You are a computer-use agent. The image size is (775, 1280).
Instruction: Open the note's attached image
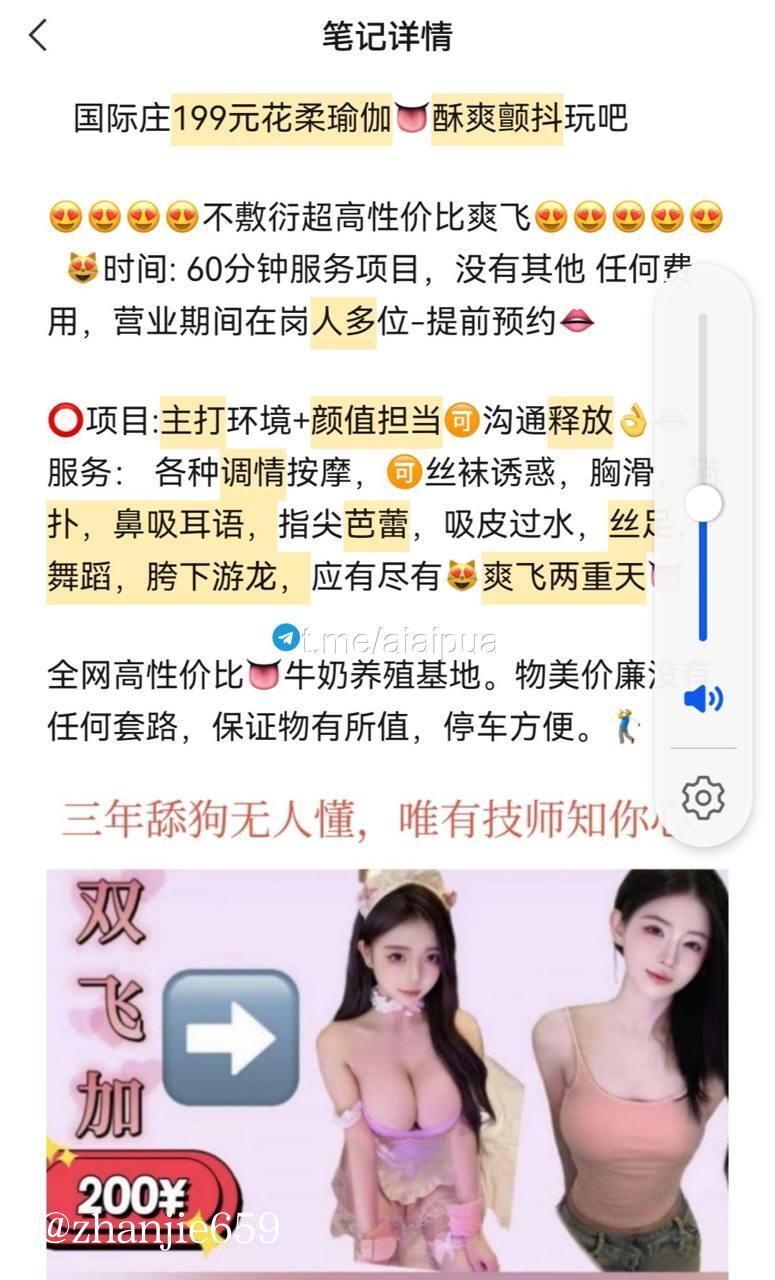point(387,1070)
